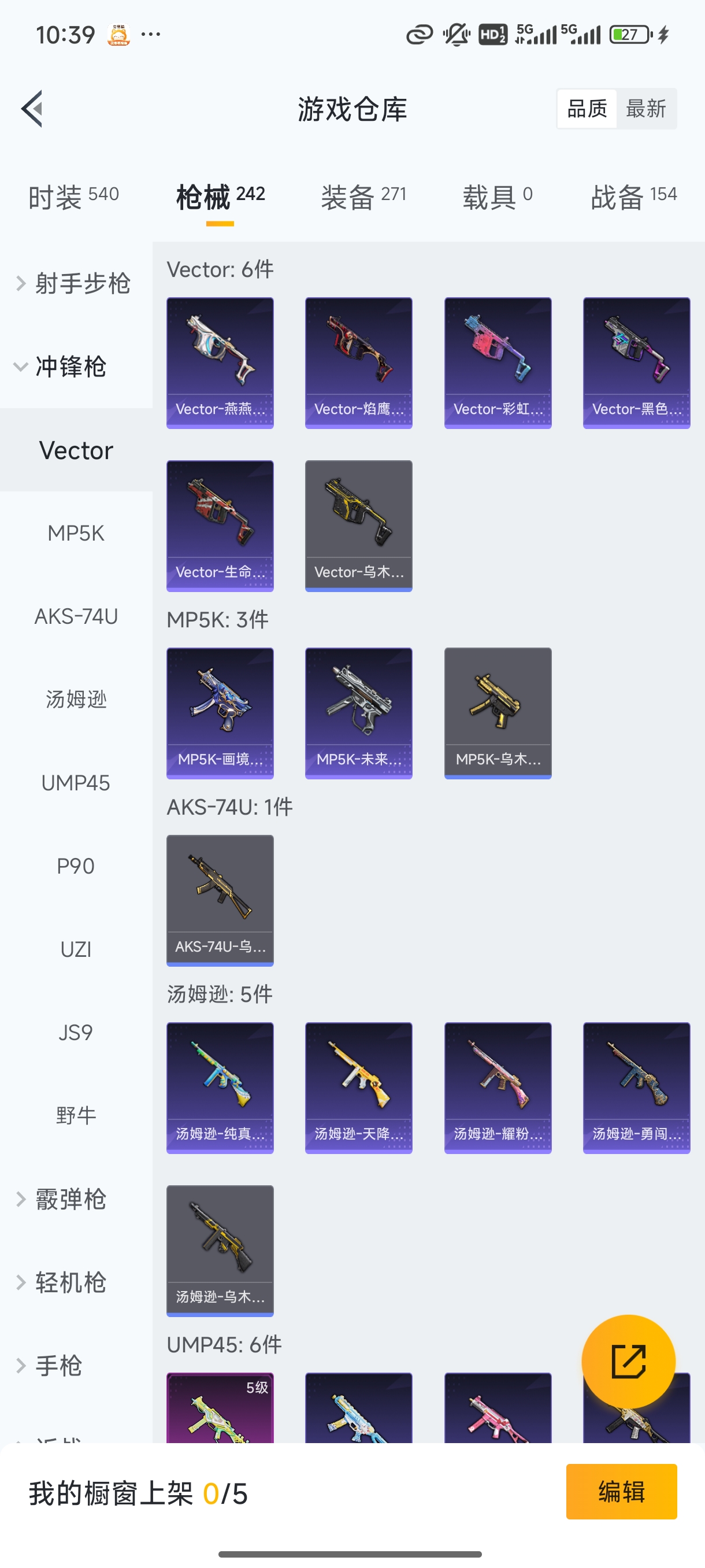Open the 载具 tab
Image resolution: width=705 pixels, height=1568 pixels.
pyautogui.click(x=497, y=197)
